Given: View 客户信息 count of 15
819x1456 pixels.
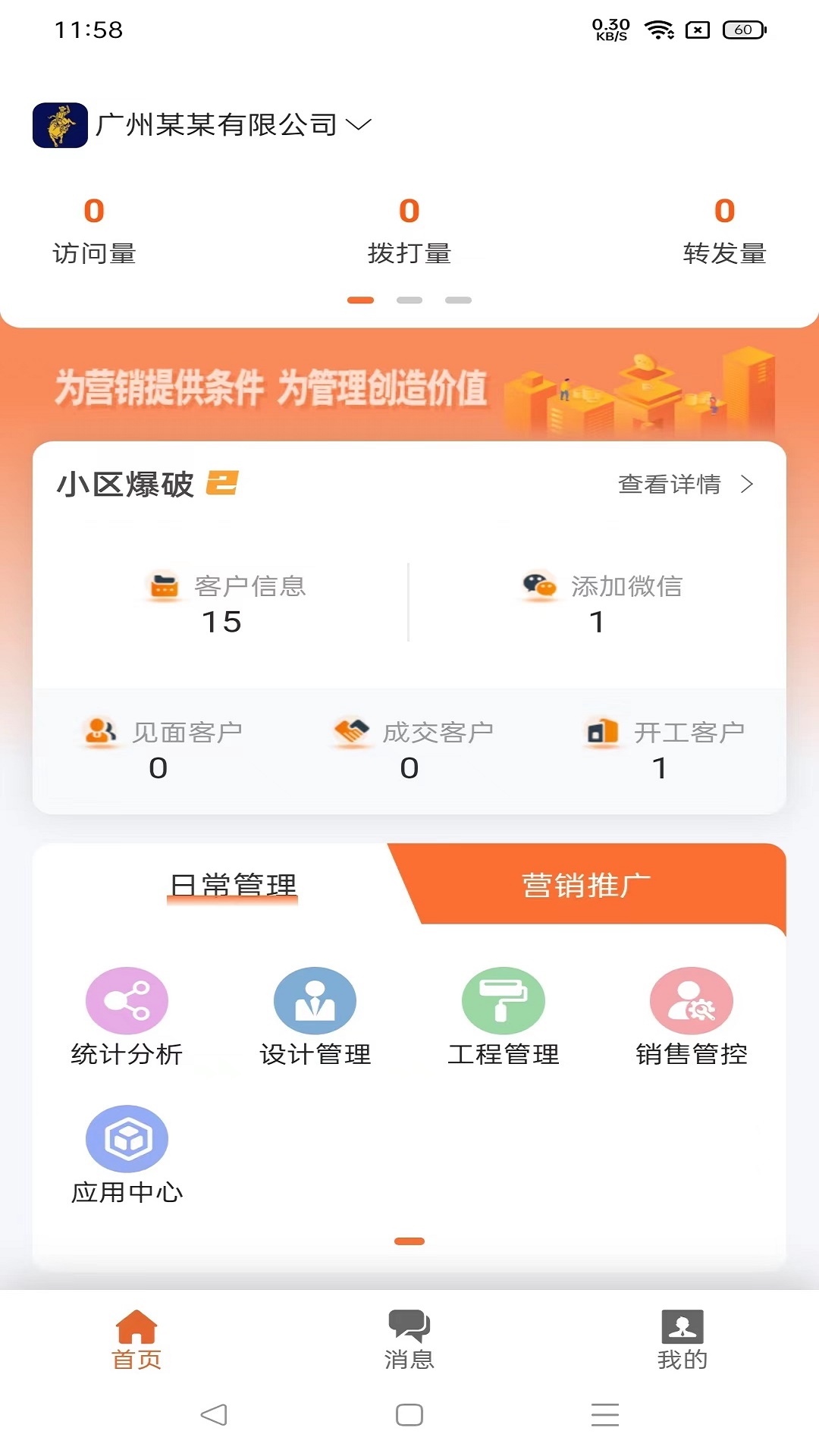Looking at the screenshot, I should point(222,603).
